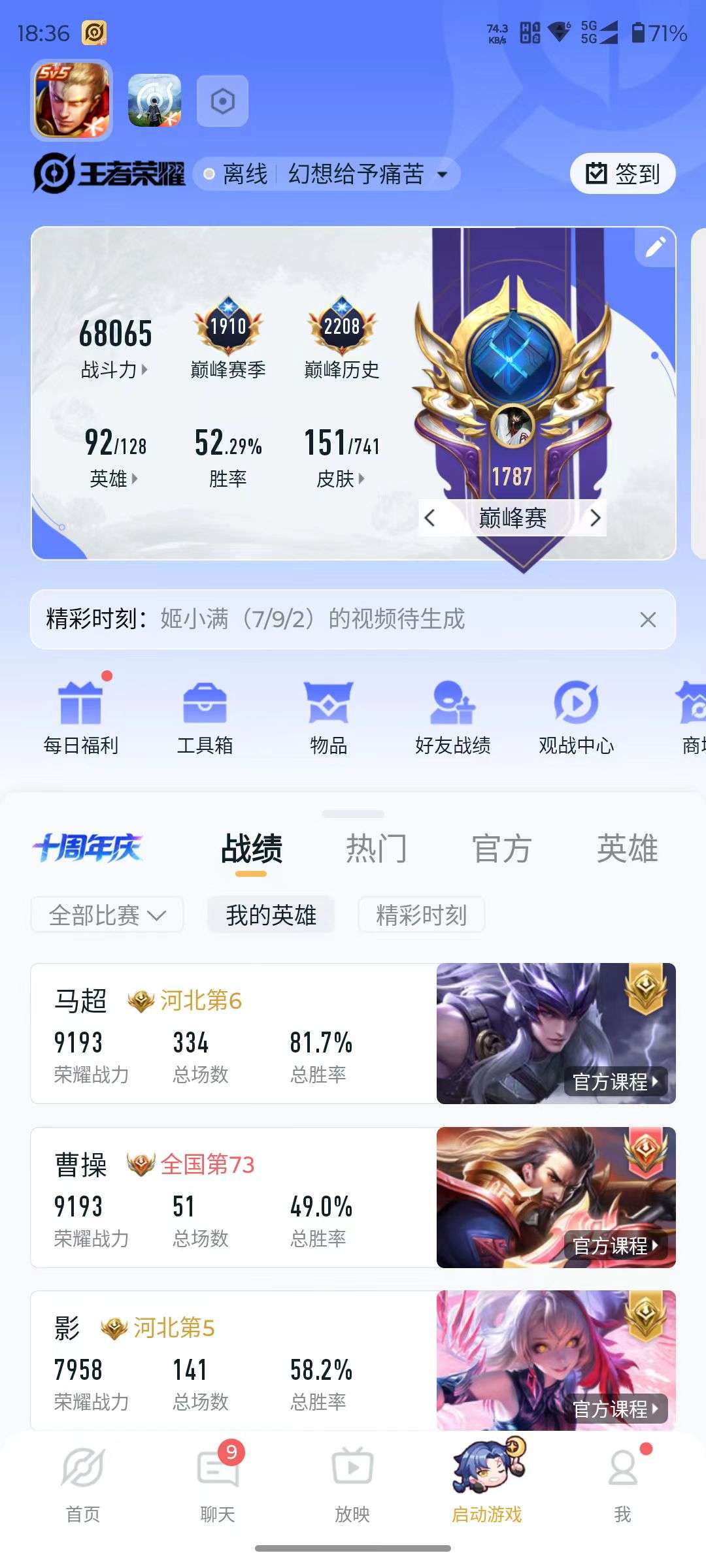Switch to the 热门 tab
This screenshot has height=1568, width=706.
click(377, 848)
